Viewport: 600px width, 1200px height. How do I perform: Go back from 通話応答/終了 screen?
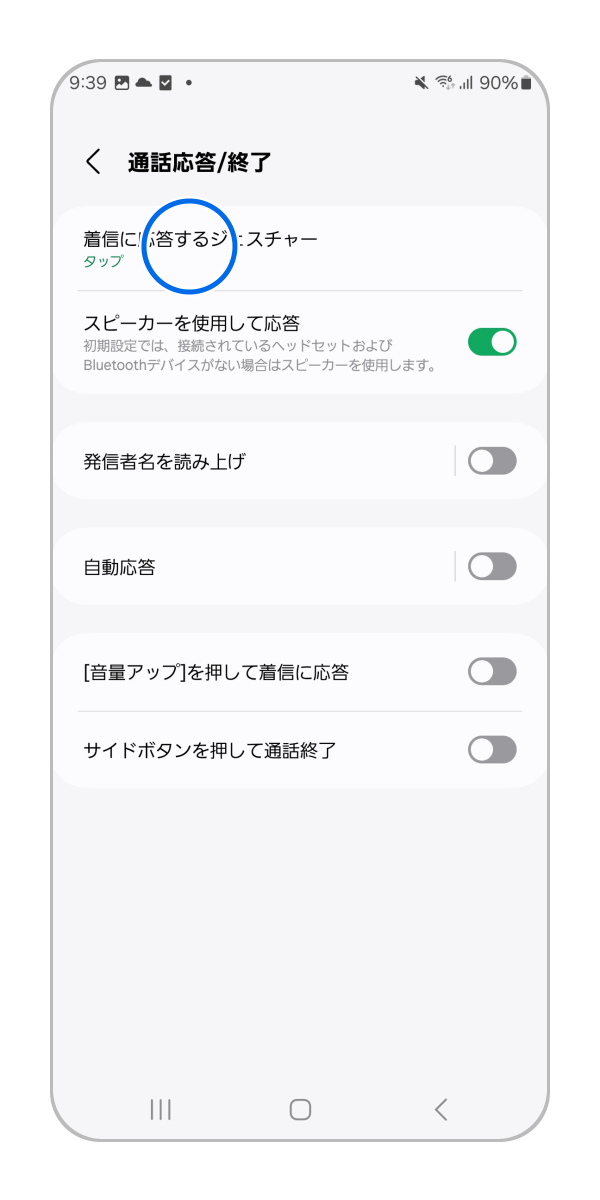click(93, 162)
